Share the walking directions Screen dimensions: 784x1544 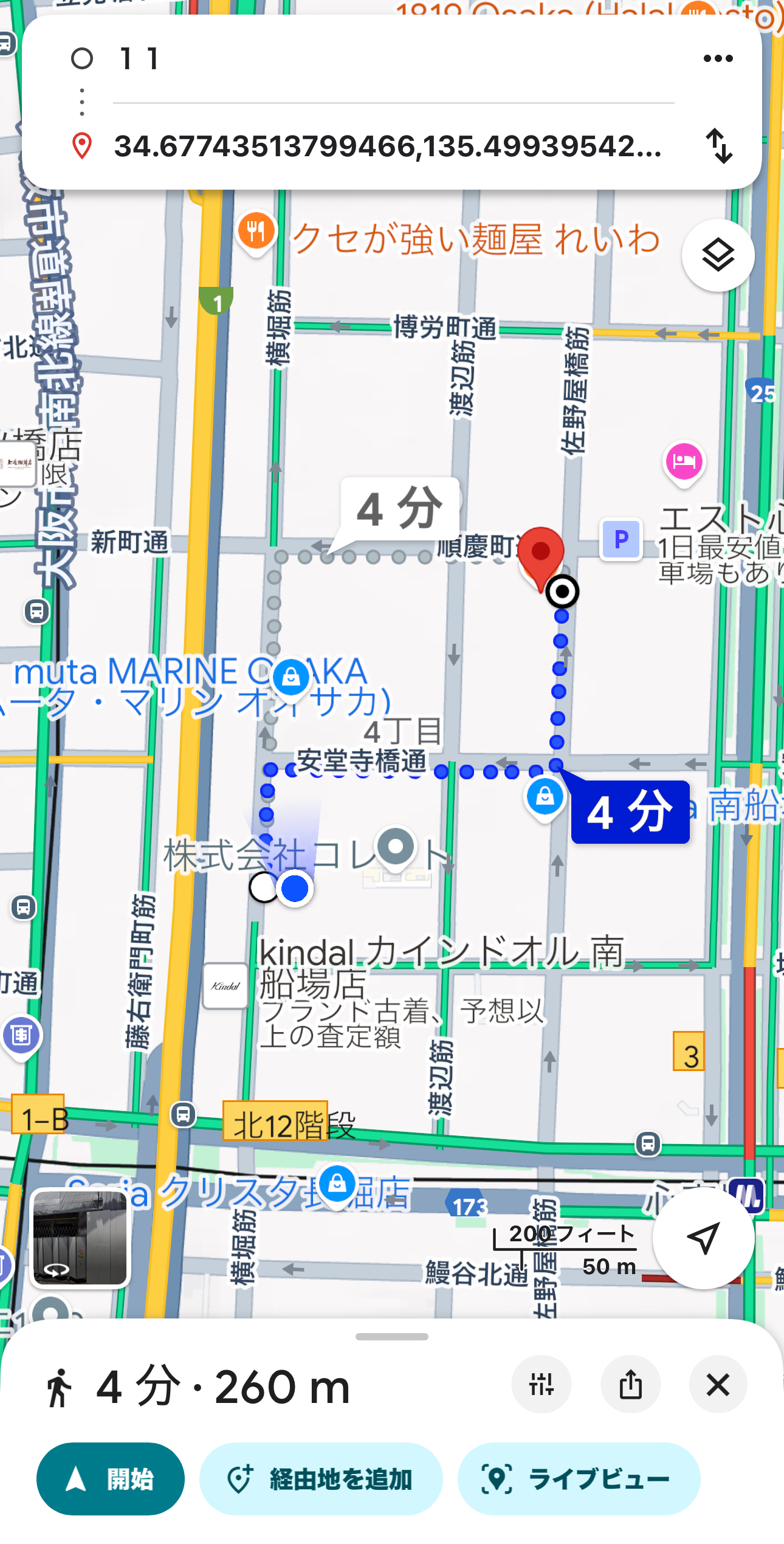(x=630, y=1385)
